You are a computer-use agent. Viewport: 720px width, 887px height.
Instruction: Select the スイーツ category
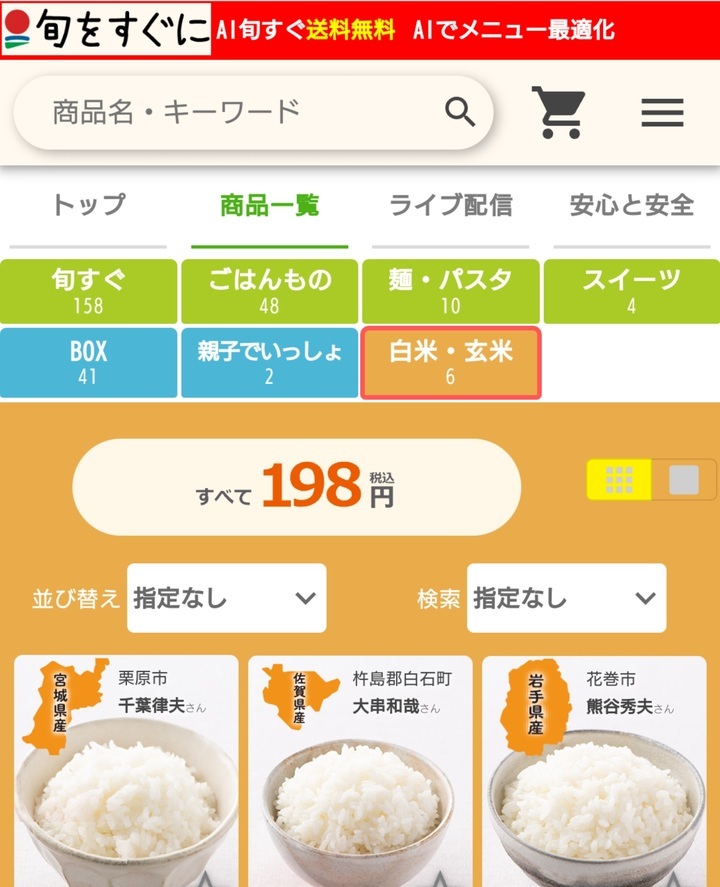pos(631,291)
